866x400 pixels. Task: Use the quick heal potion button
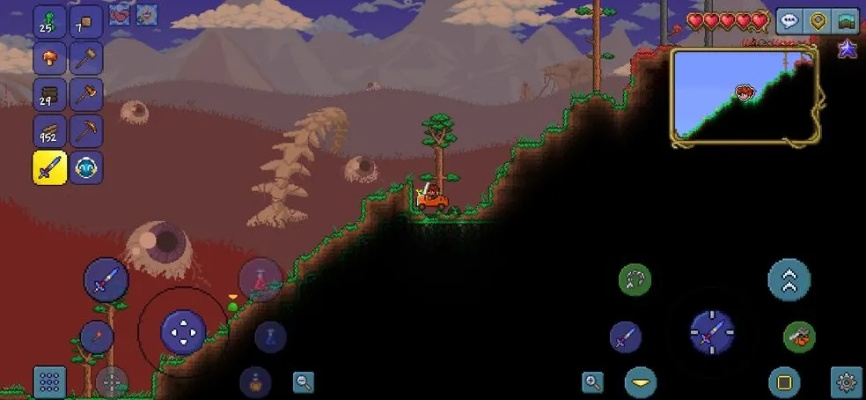point(258,282)
